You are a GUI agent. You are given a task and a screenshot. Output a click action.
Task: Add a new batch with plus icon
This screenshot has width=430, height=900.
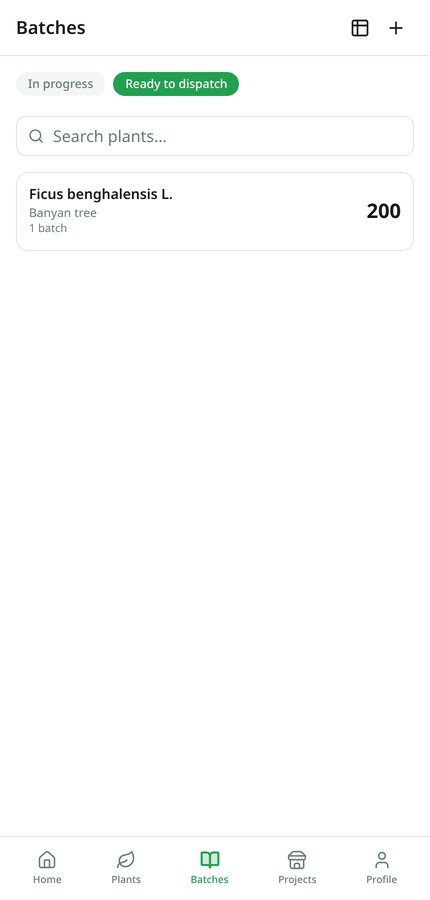(x=396, y=28)
